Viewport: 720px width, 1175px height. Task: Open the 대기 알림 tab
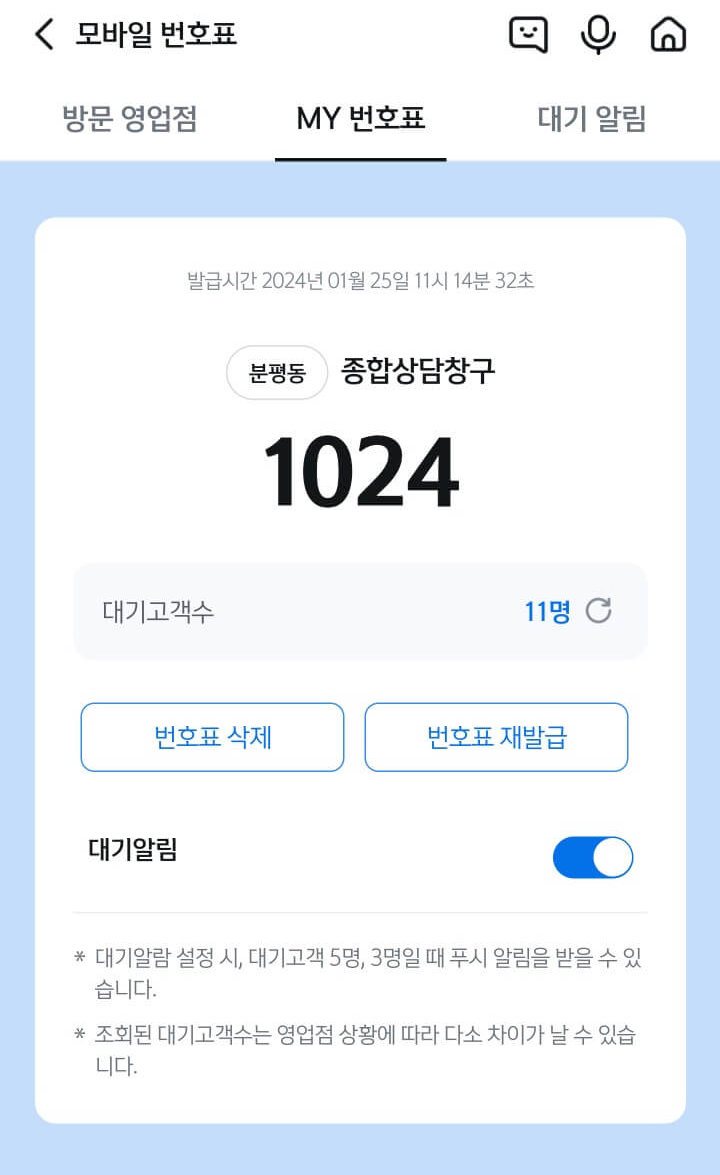(588, 118)
